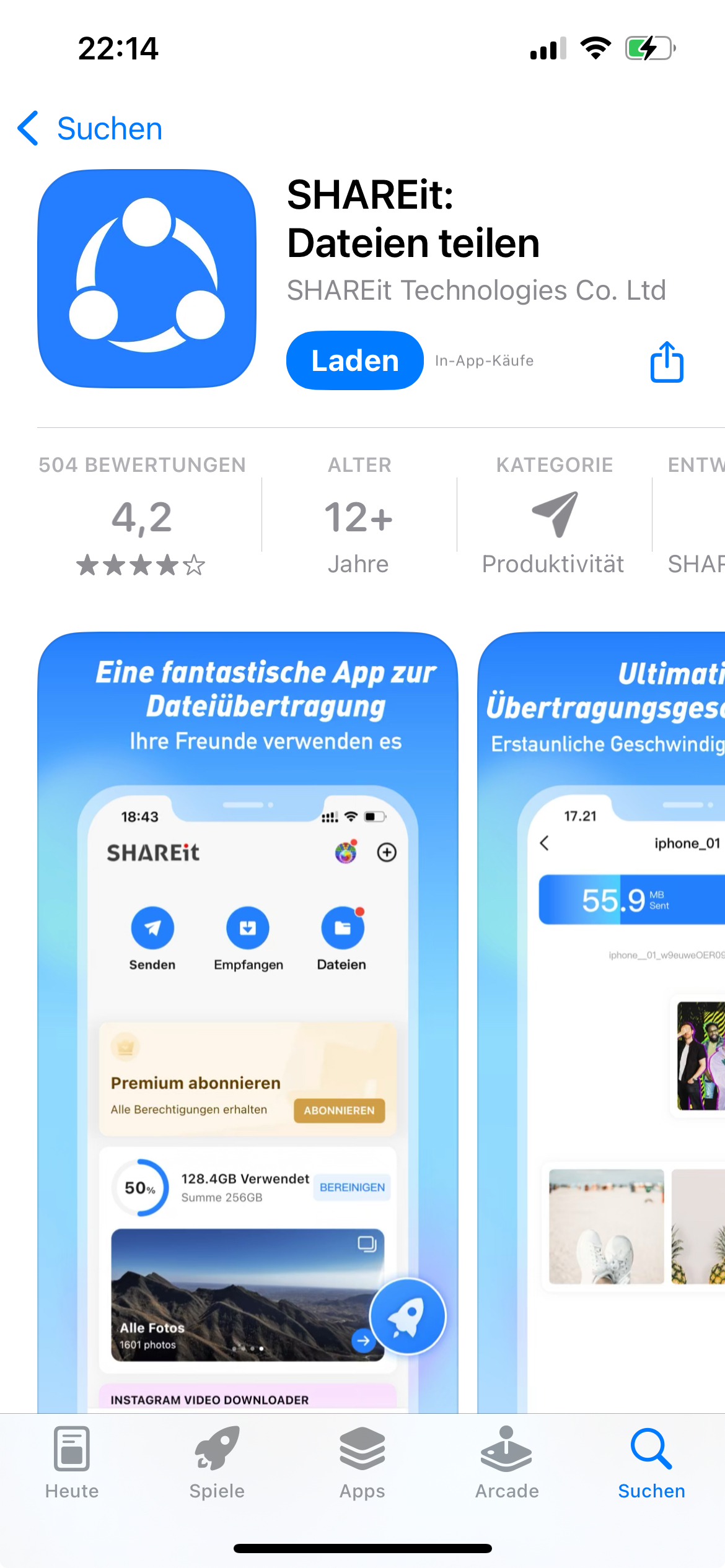Tap Laden to download SHAREit
This screenshot has height=1568, width=725.
coord(354,360)
